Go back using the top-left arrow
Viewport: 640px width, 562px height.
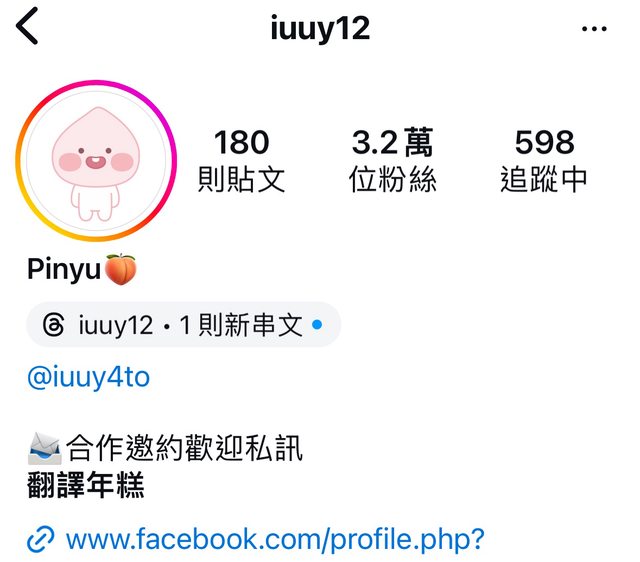[x=27, y=27]
